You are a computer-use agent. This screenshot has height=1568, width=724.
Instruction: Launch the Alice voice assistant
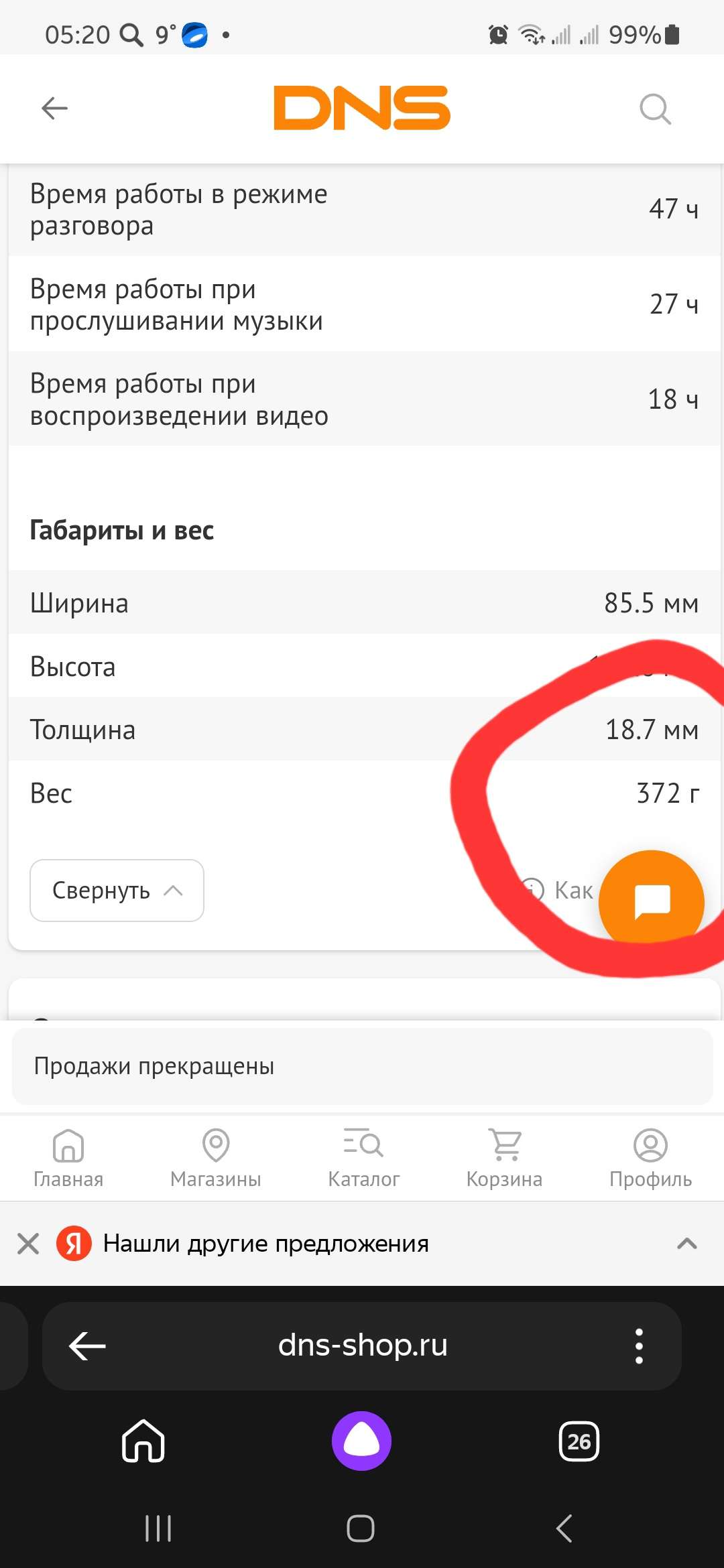(x=362, y=1441)
